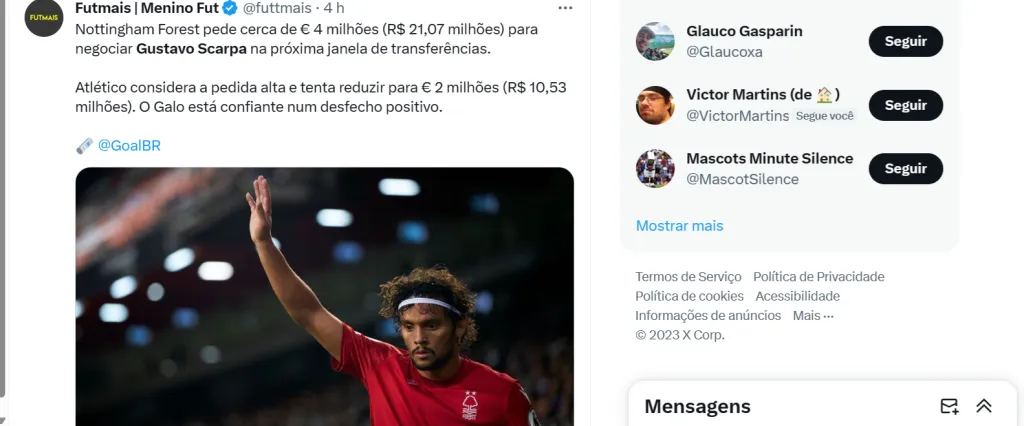Open the @GoalBR mention link
The image size is (1024, 426).
[x=129, y=146]
